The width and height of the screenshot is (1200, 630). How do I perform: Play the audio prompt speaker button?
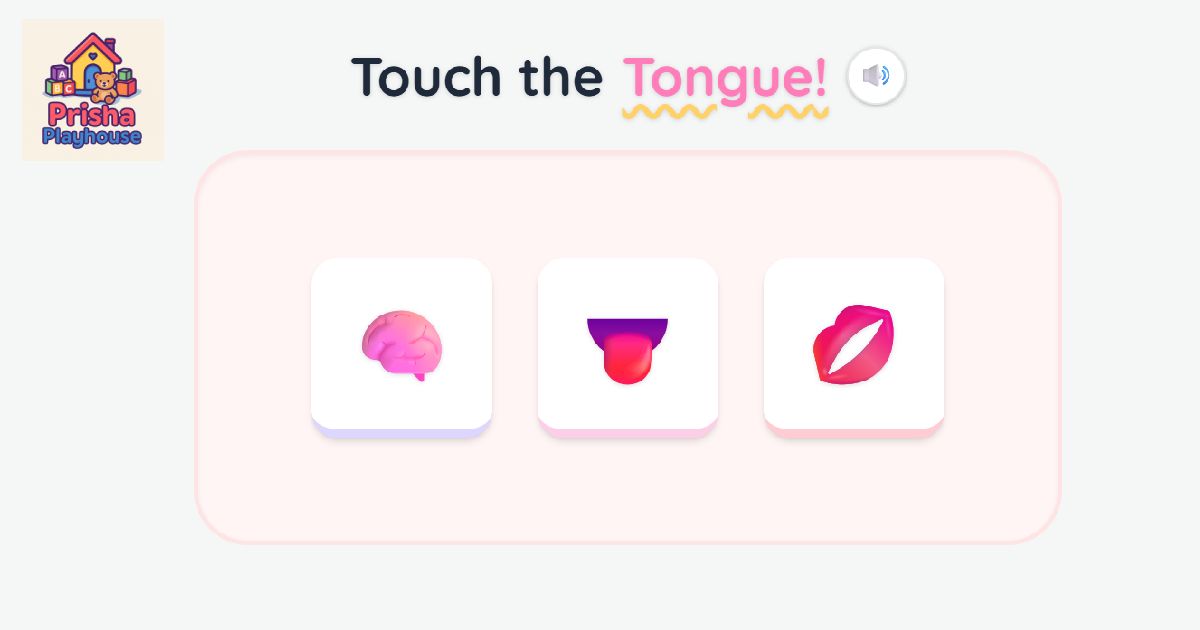point(876,76)
